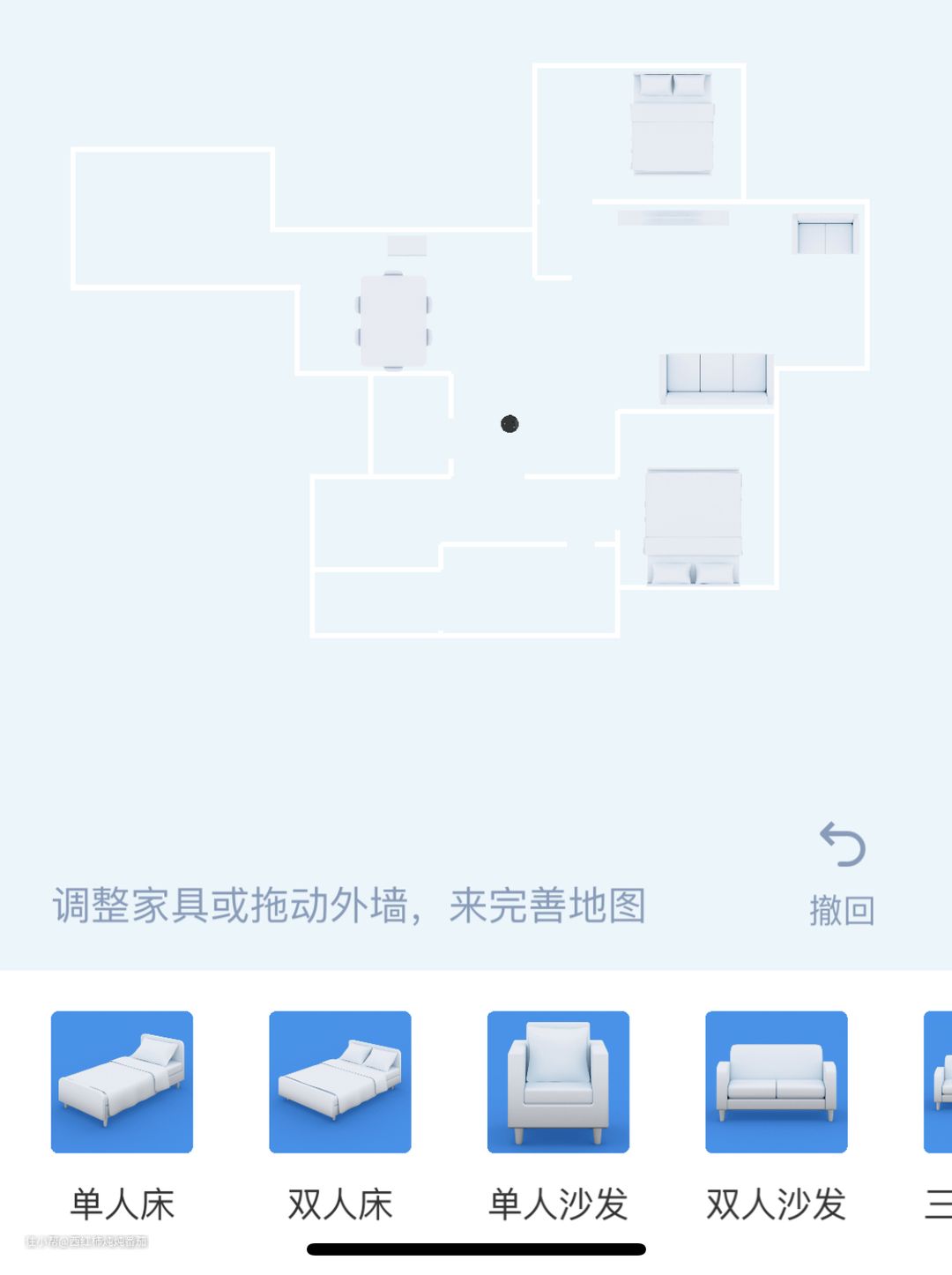Select the three-seat sofa on the map

[x=716, y=377]
